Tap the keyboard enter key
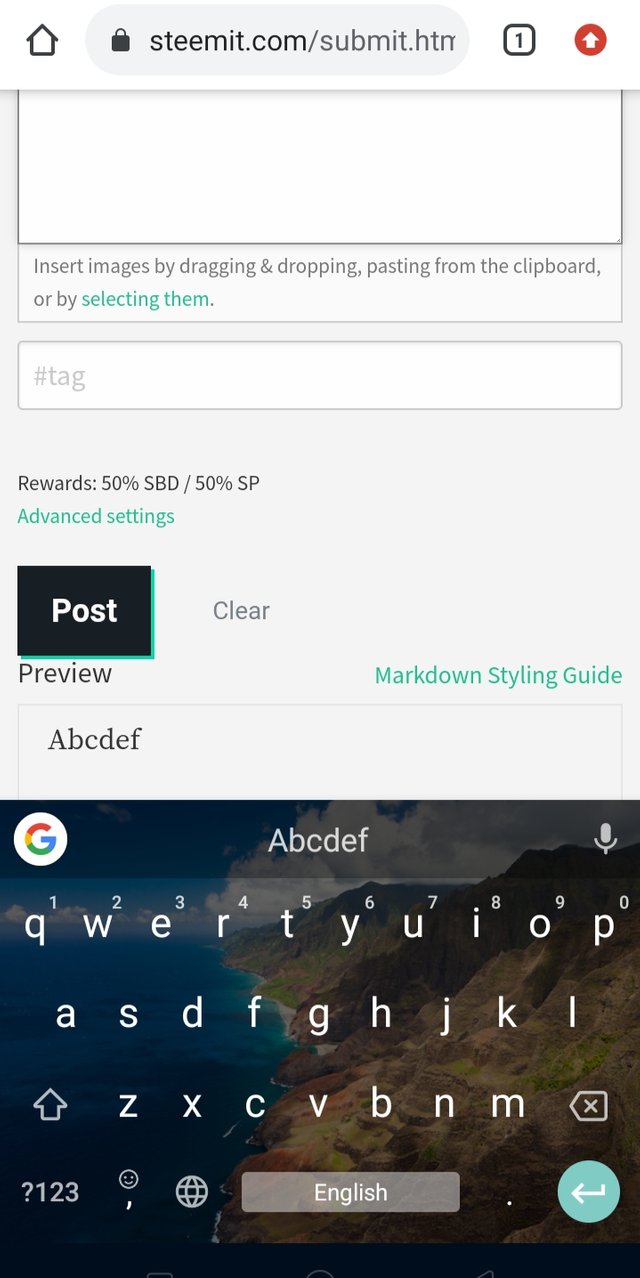 coord(588,1192)
